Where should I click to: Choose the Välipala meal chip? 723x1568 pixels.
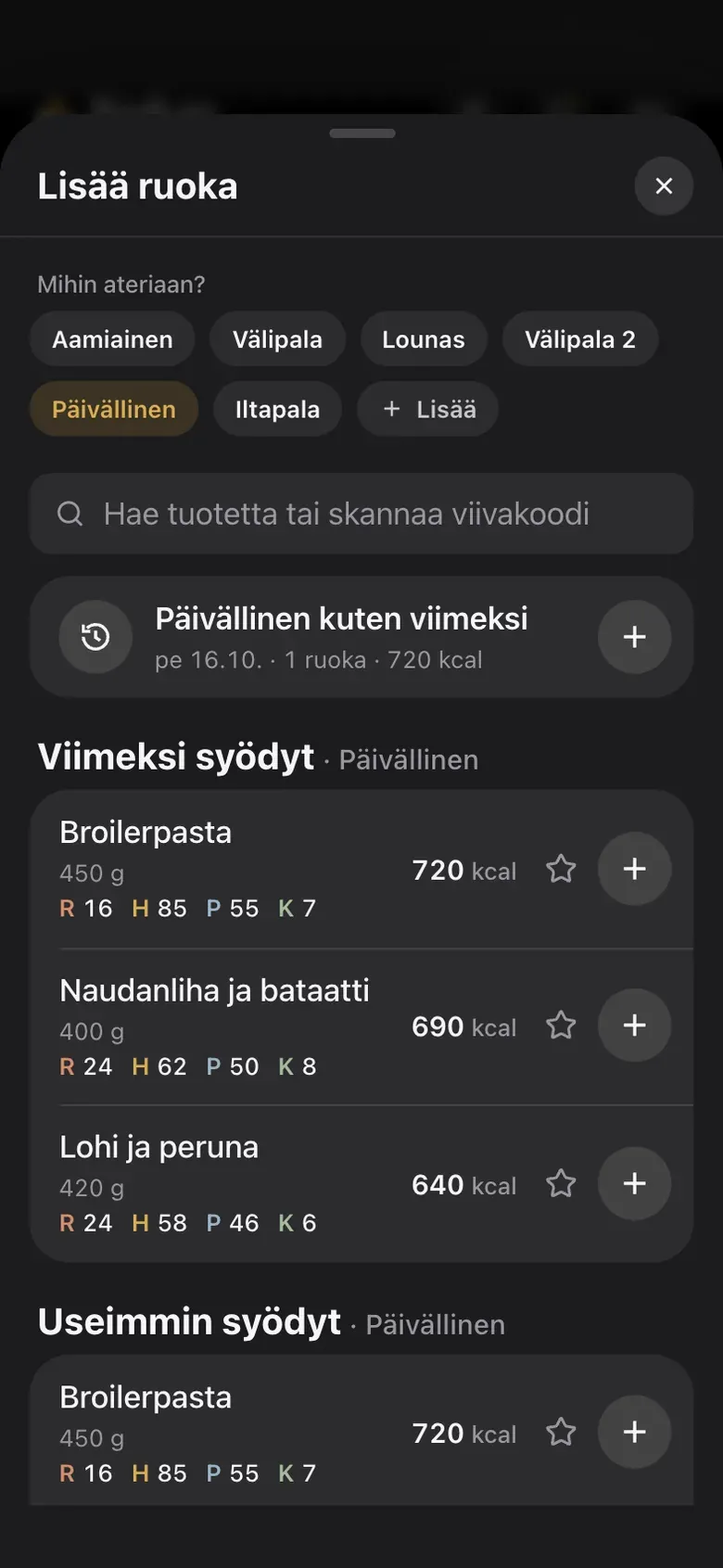coord(277,339)
